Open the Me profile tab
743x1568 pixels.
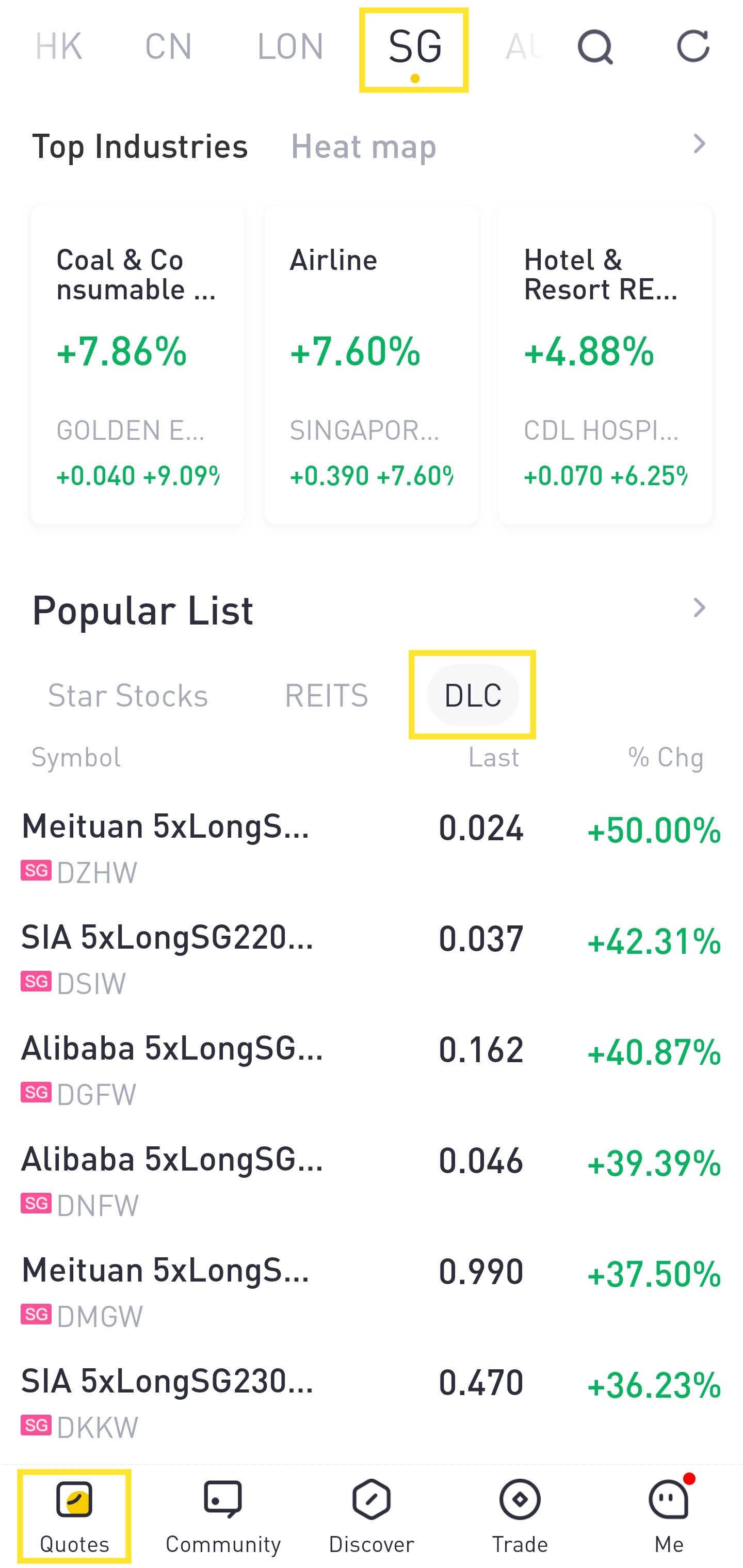pos(669,1516)
